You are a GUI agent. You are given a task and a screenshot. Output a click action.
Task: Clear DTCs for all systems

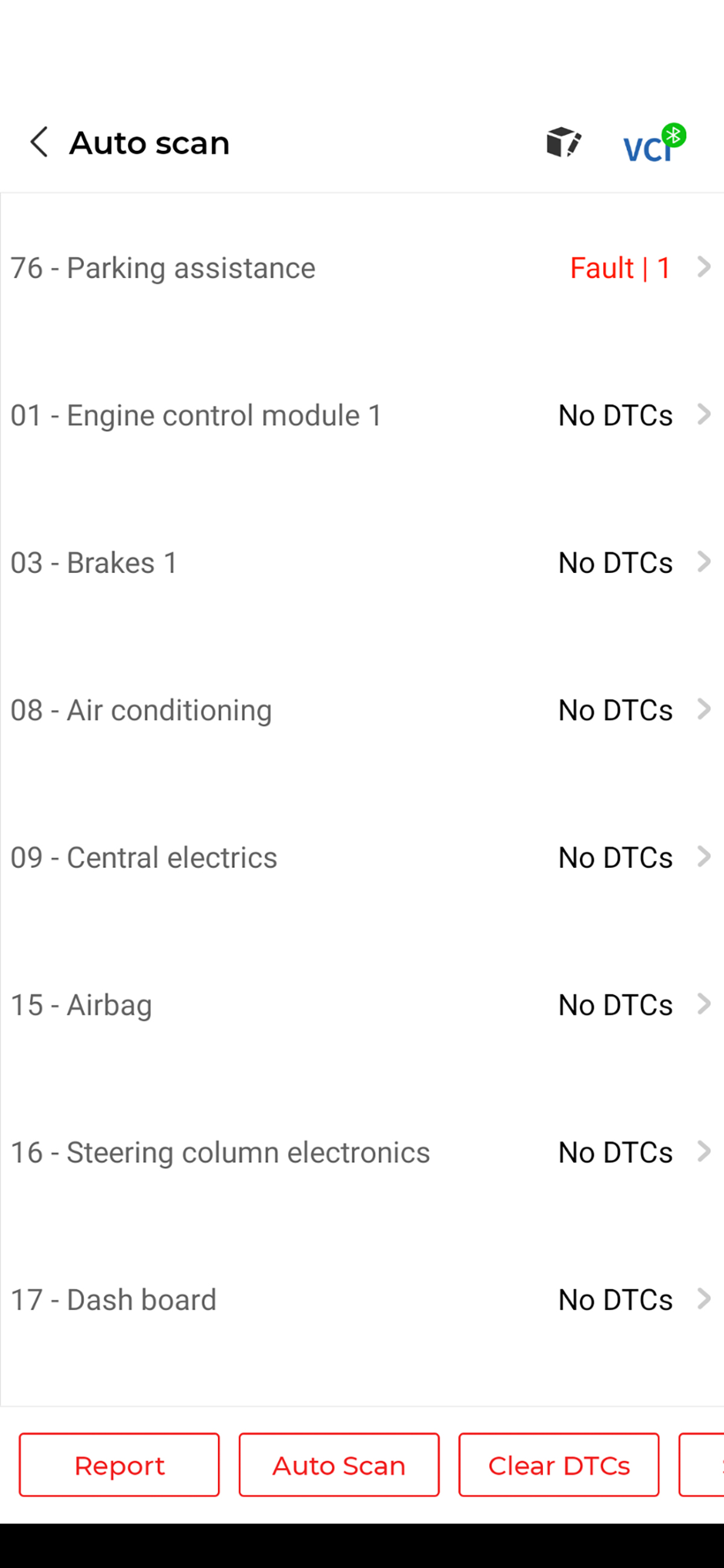point(559,1465)
